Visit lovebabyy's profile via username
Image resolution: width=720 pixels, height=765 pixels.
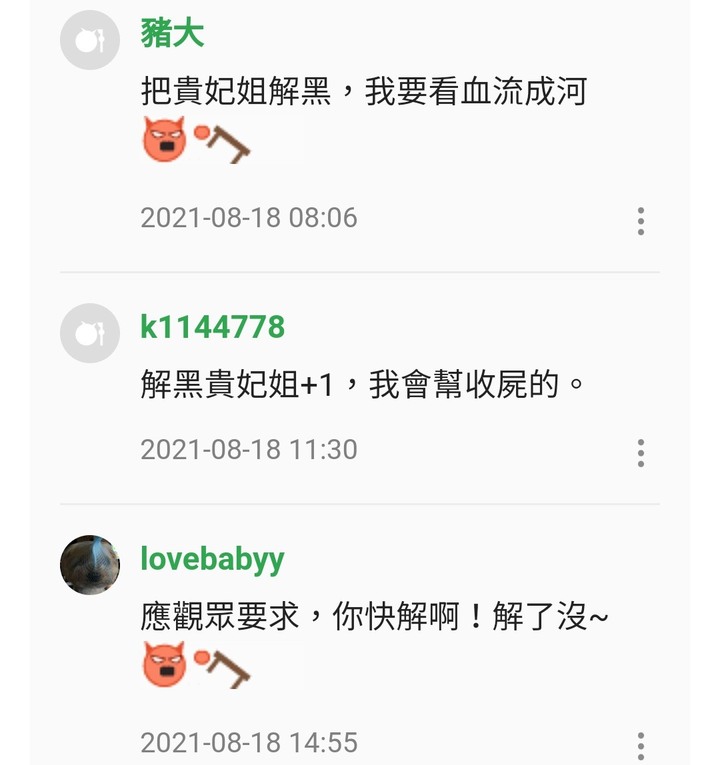212,559
